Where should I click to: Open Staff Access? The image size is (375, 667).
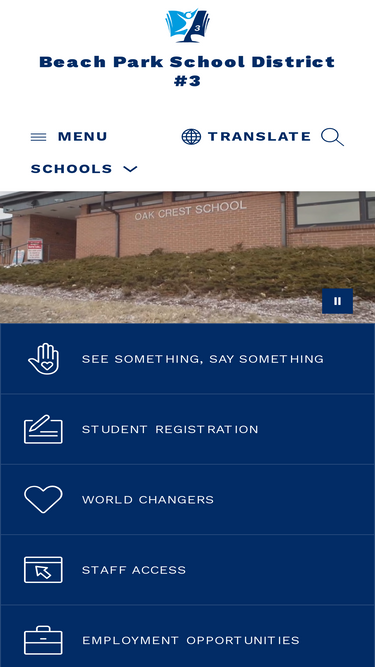pyautogui.click(x=188, y=570)
